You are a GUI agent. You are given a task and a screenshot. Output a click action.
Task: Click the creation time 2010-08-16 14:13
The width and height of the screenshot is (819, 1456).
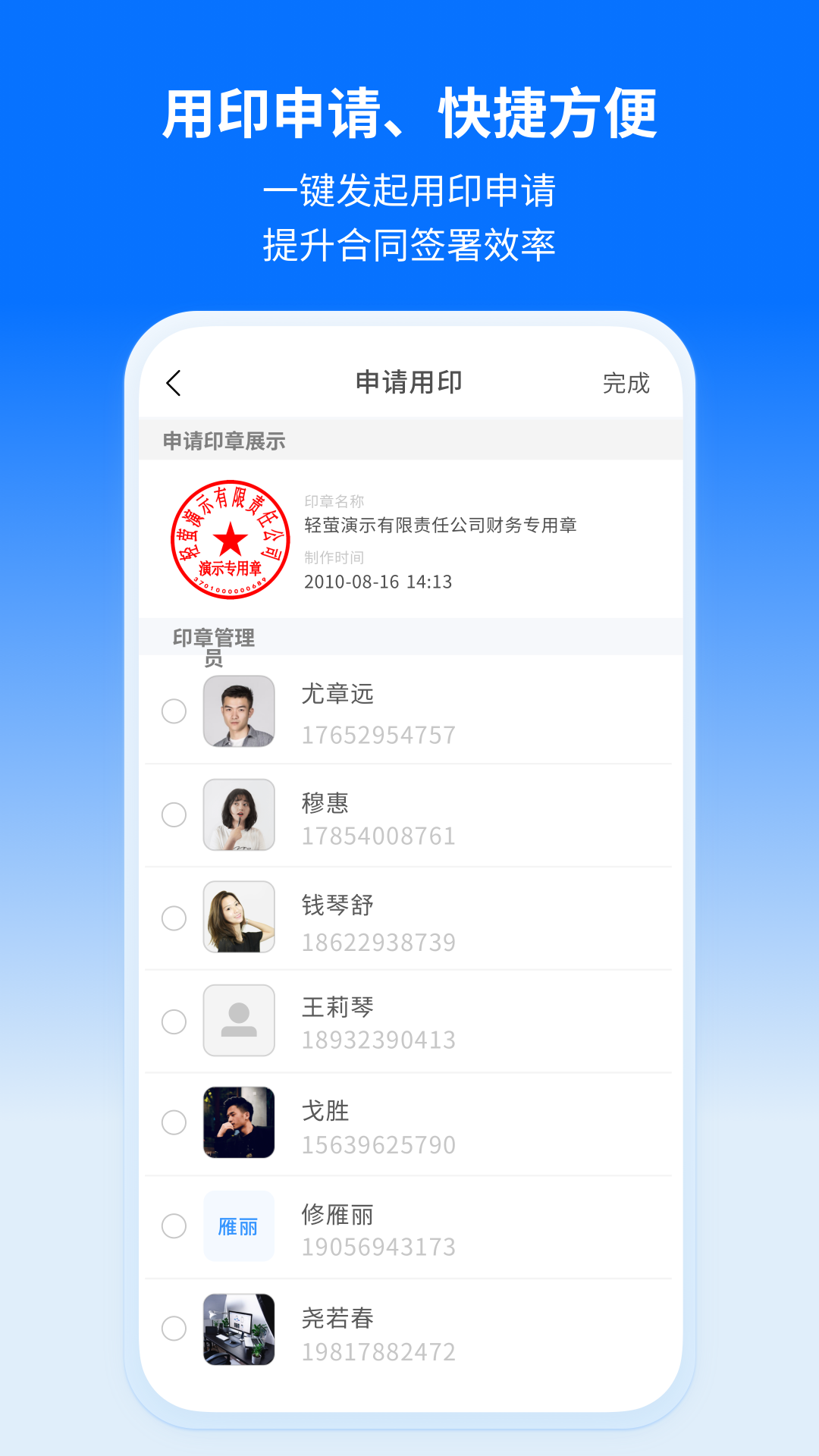coord(377,583)
